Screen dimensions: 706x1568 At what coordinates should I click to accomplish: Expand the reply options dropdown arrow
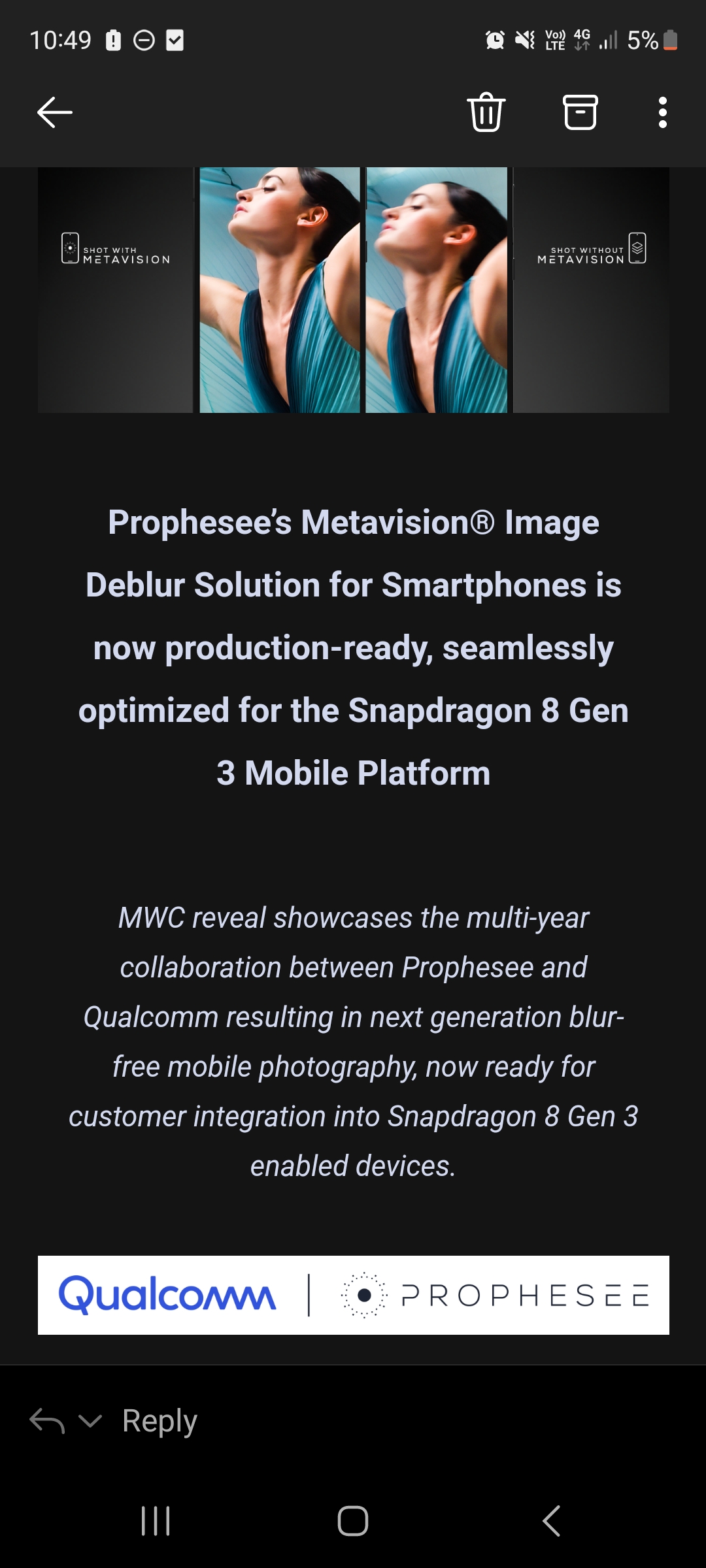tap(90, 1421)
